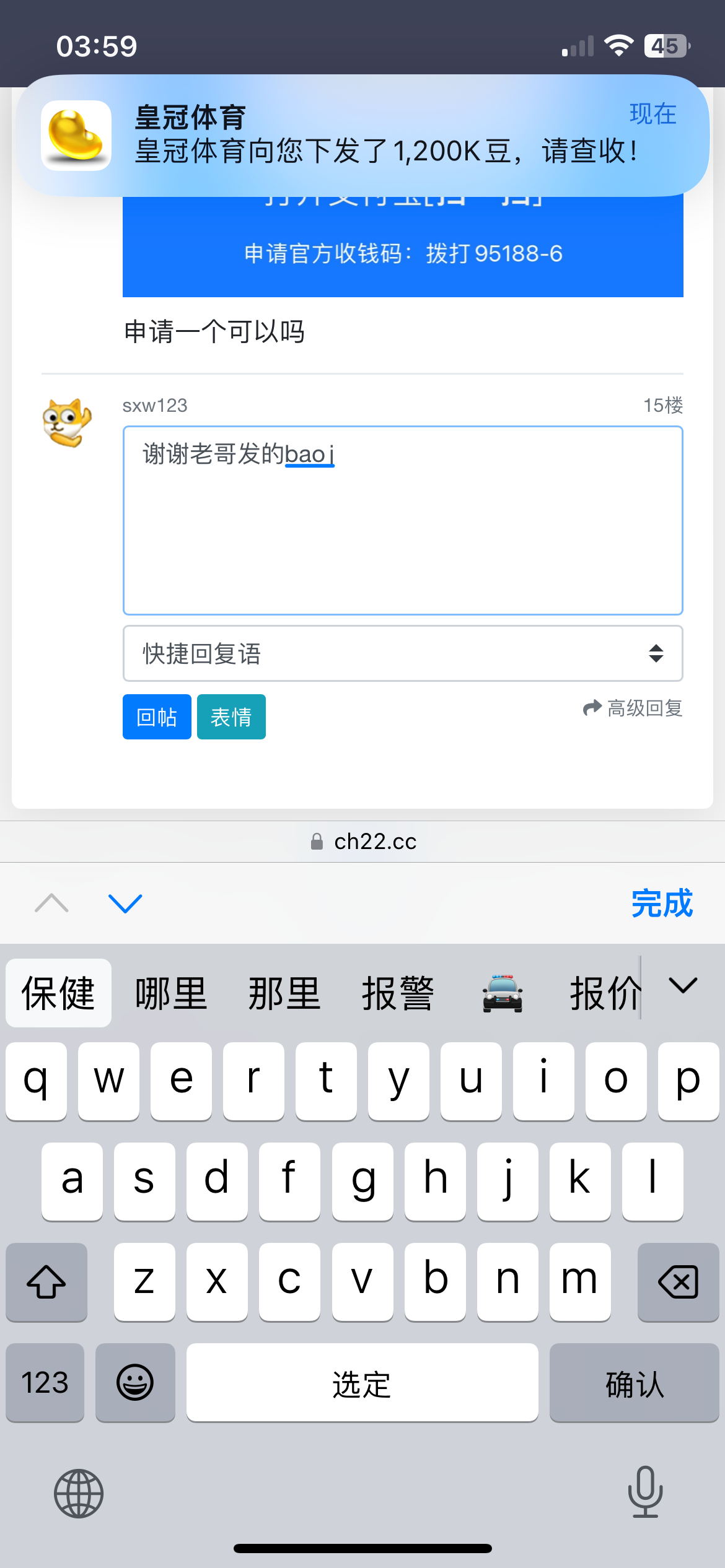This screenshot has height=1568, width=725.
Task: Expand the candidate word list
Action: (683, 986)
